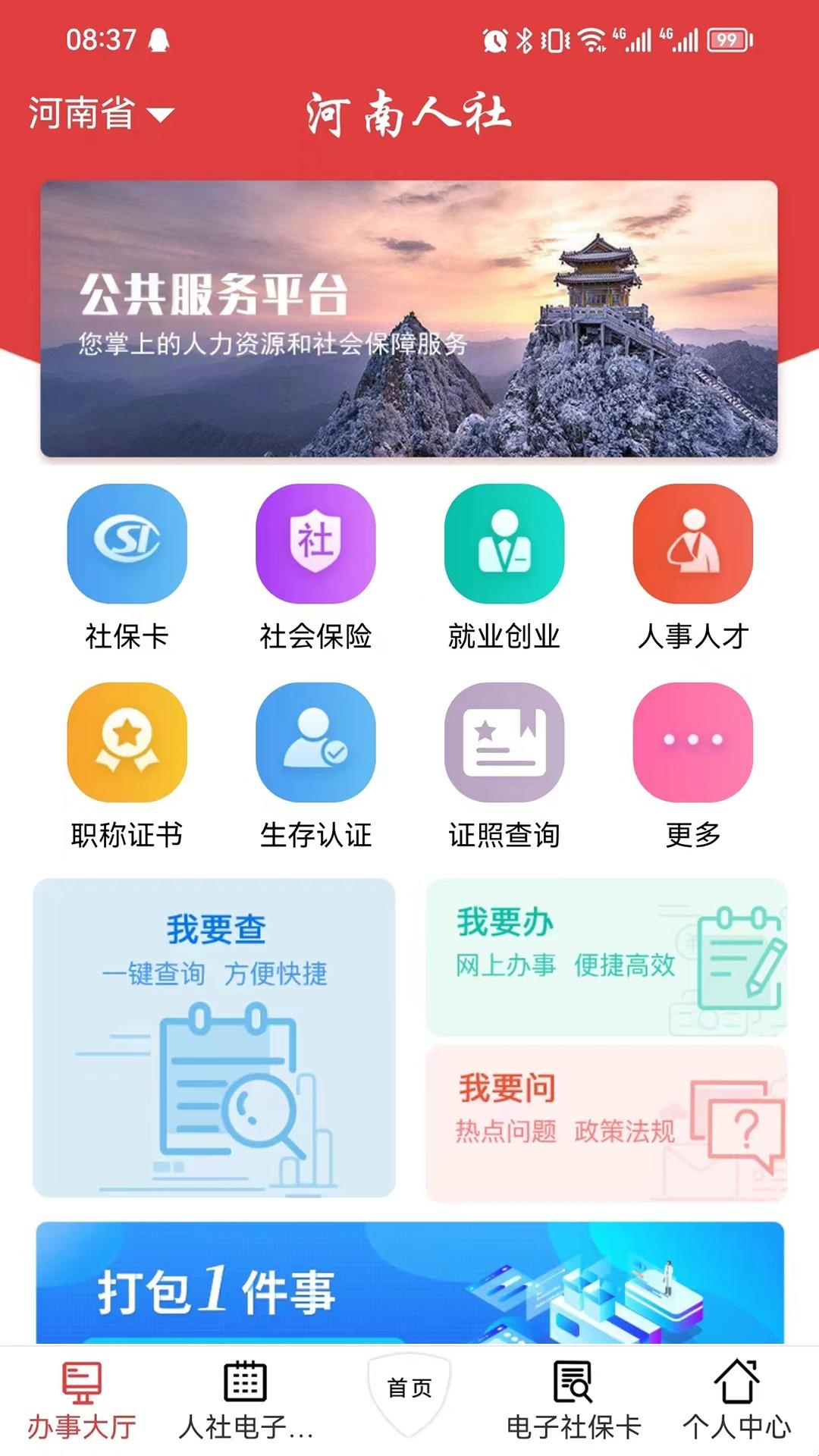
Task: Open the 我要问 hot questions card
Action: (x=607, y=1124)
